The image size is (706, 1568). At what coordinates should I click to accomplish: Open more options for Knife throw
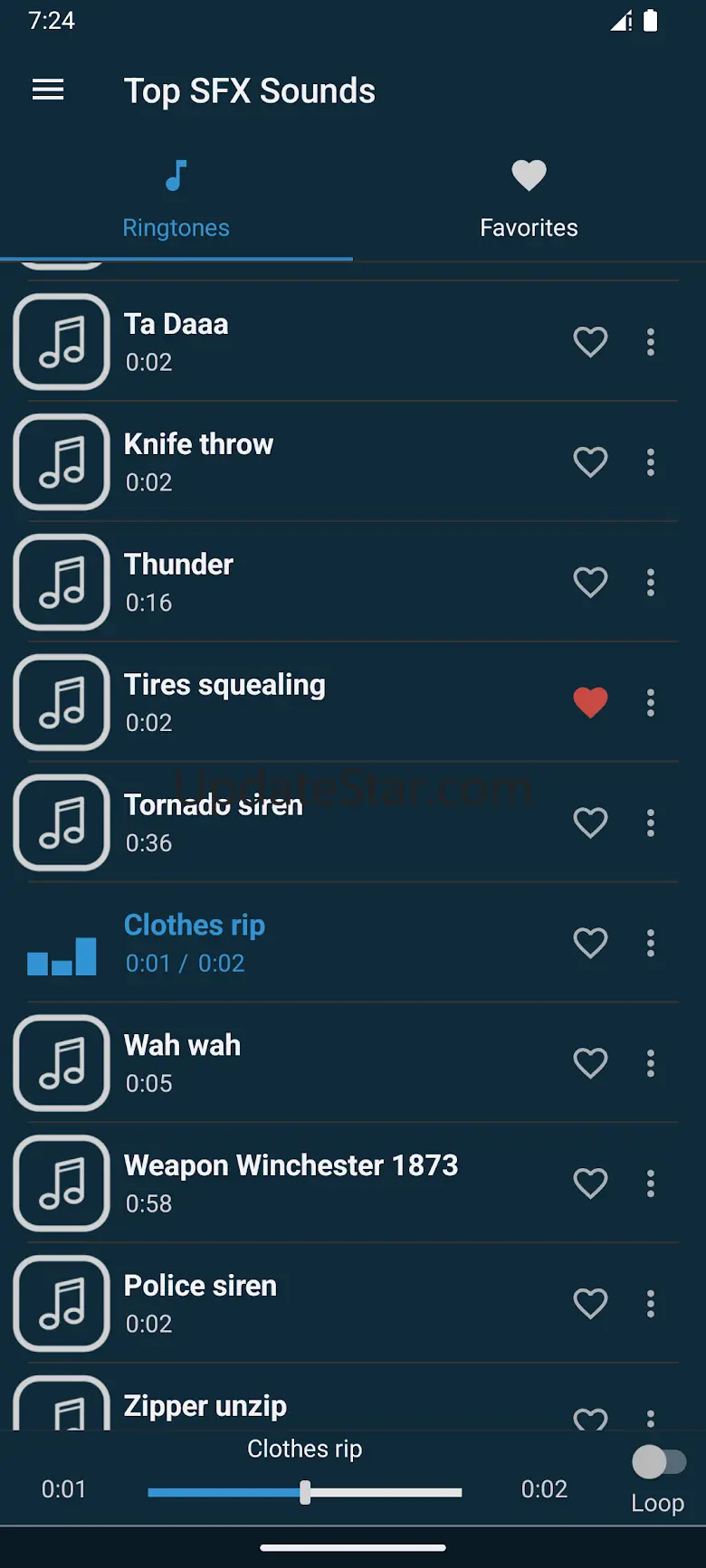(650, 462)
